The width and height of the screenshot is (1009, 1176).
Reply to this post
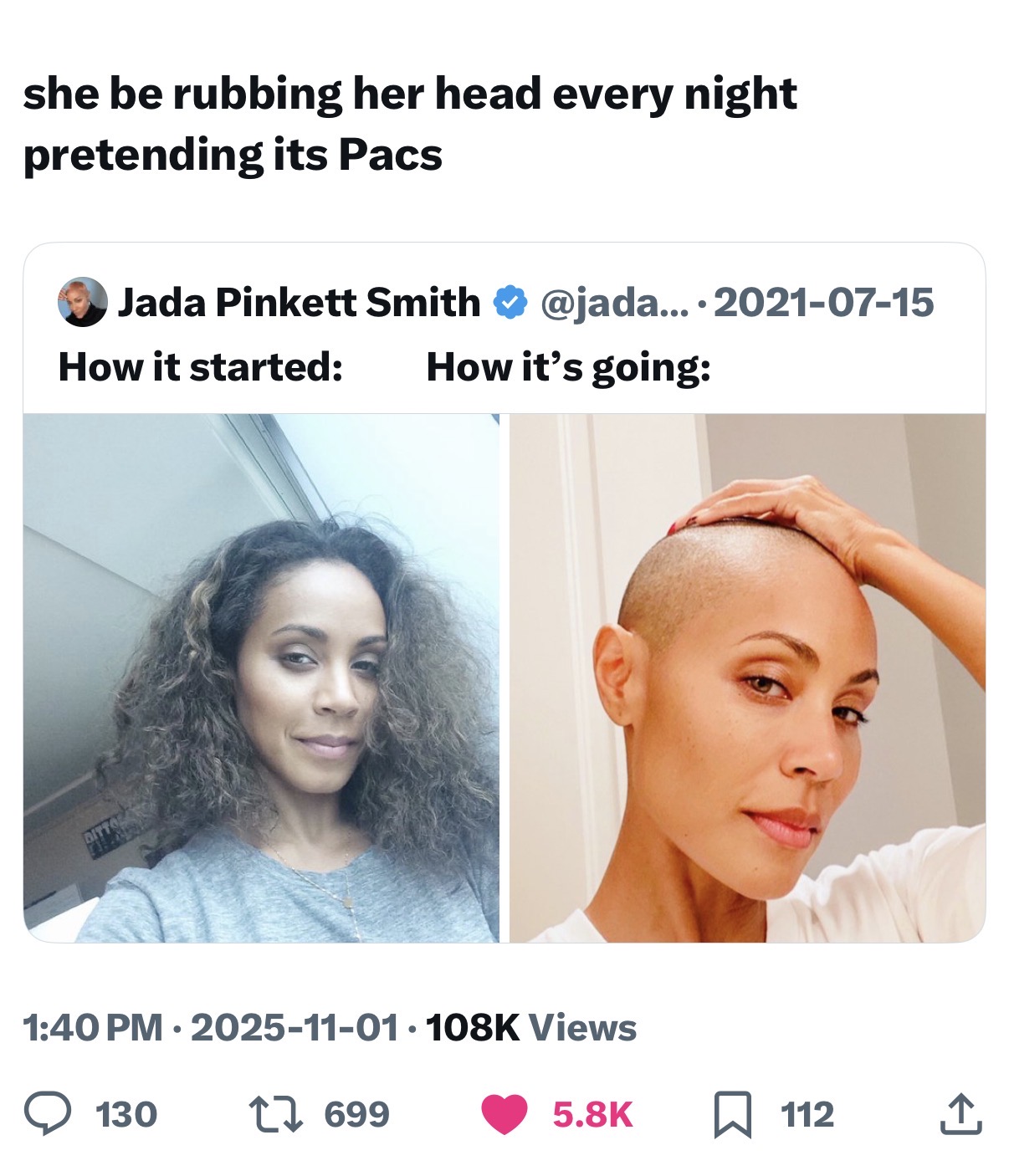49,1114
